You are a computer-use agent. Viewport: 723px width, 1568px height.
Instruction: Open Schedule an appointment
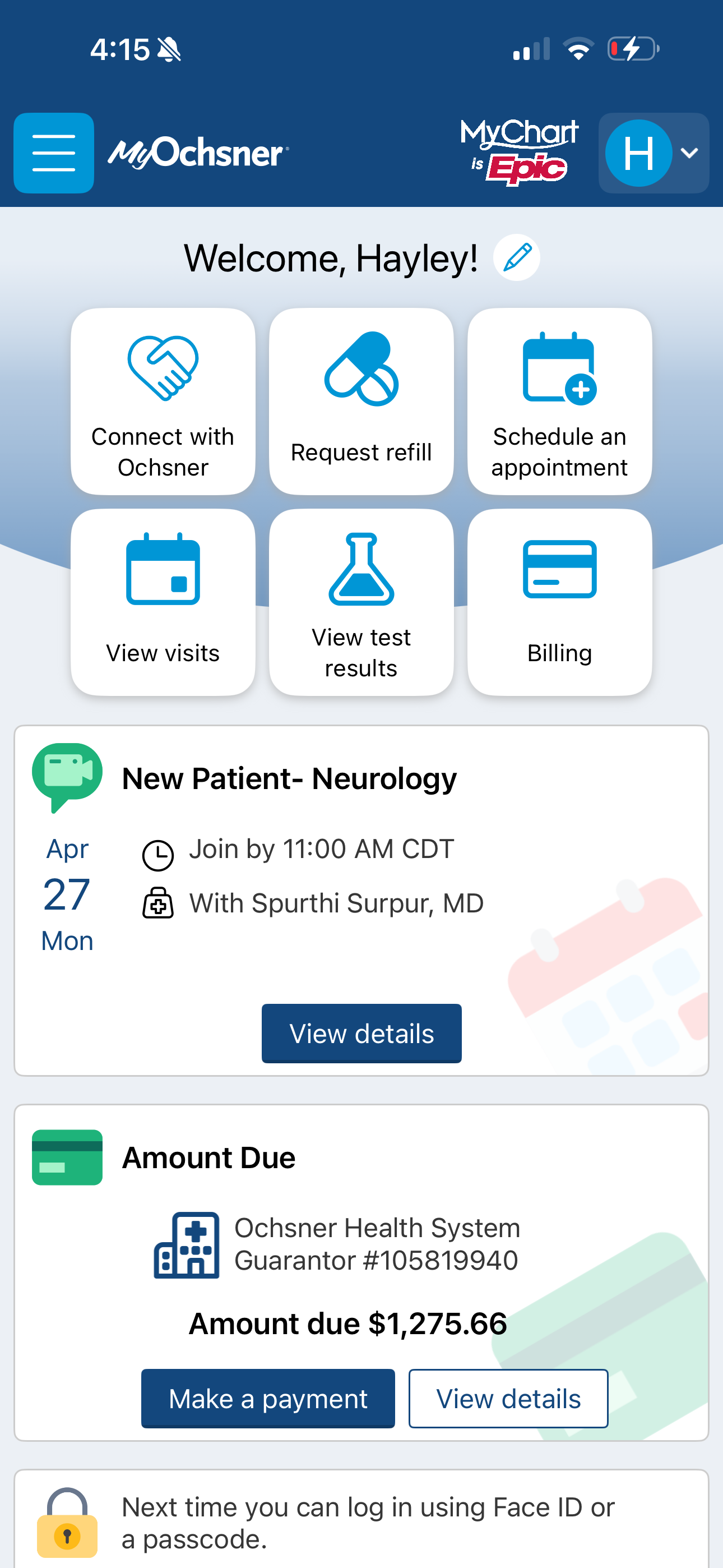[x=560, y=402]
